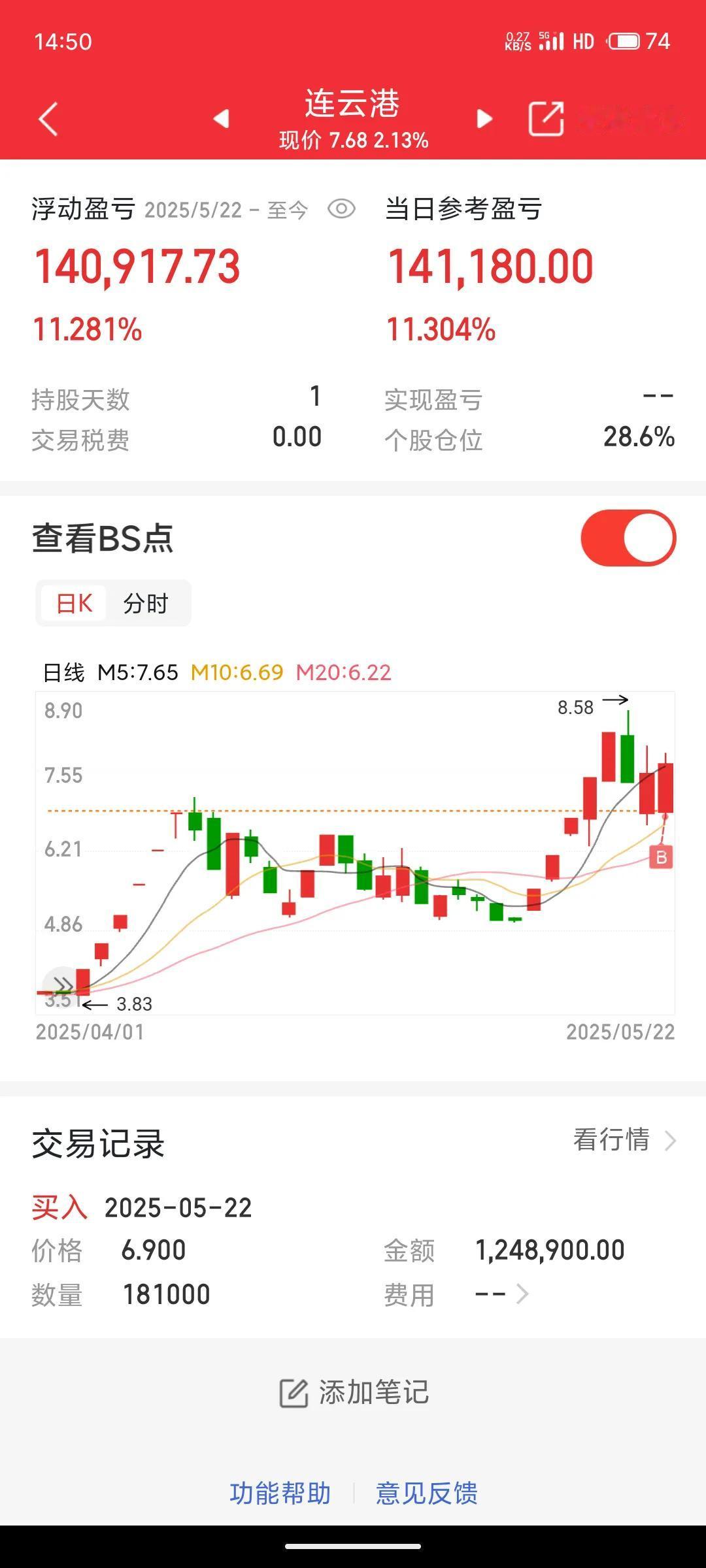Switch to the 分时 chart tab
The image size is (706, 1568).
146,603
